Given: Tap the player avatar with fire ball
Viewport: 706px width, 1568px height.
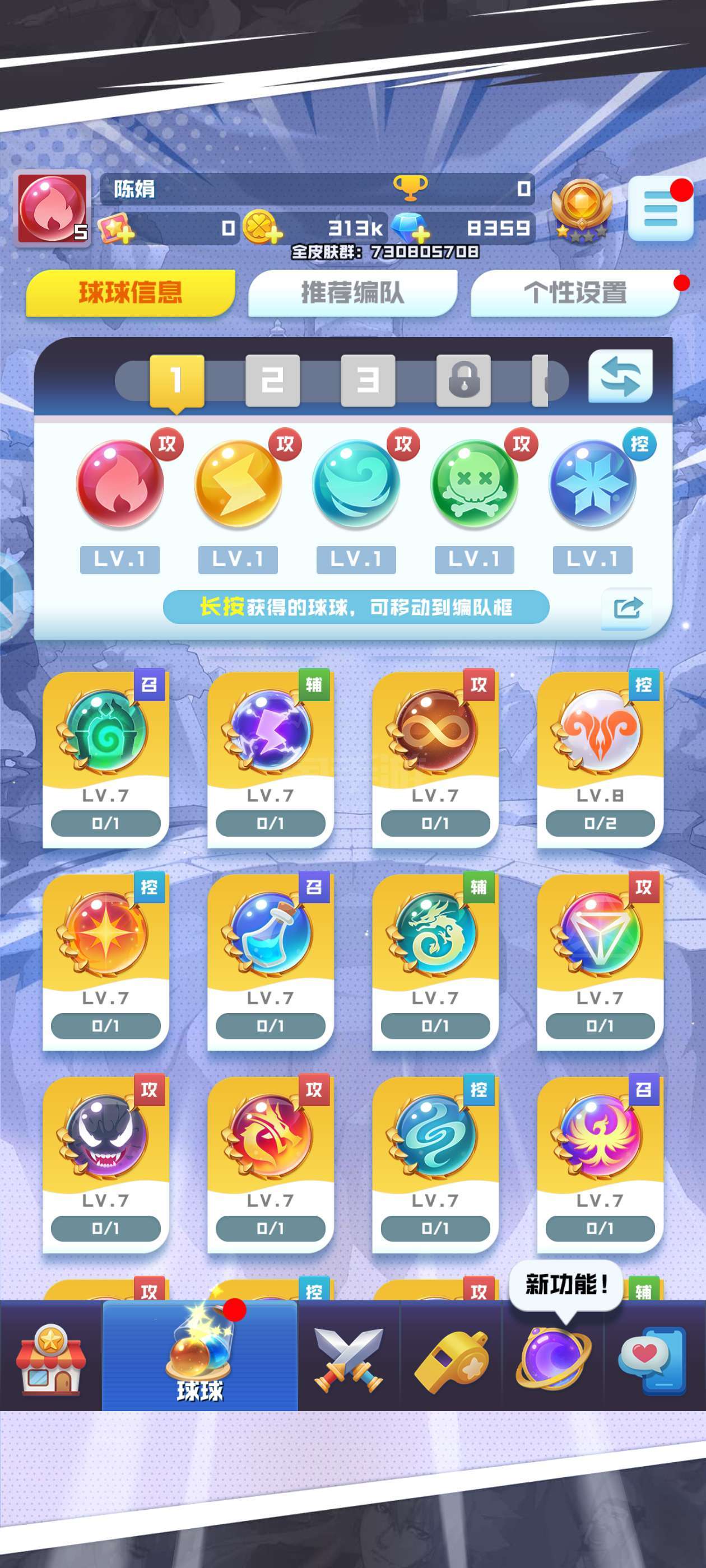Looking at the screenshot, I should coord(52,208).
